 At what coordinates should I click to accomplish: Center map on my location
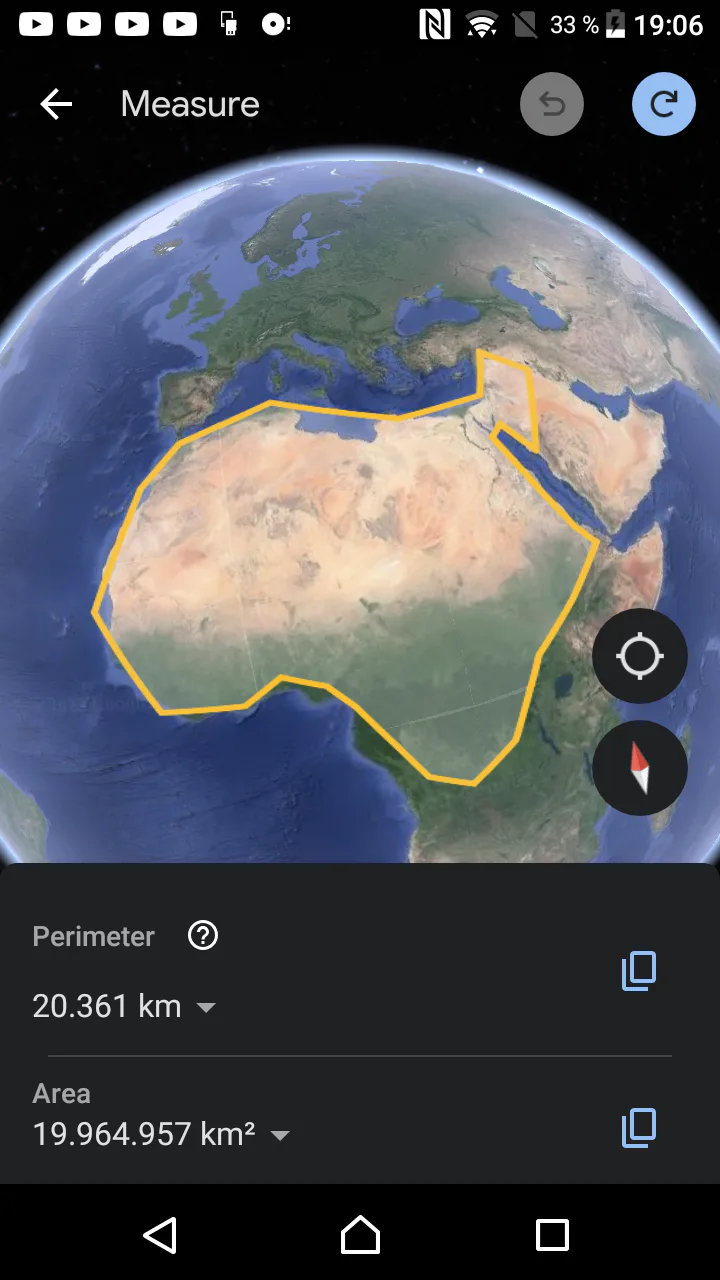[640, 656]
